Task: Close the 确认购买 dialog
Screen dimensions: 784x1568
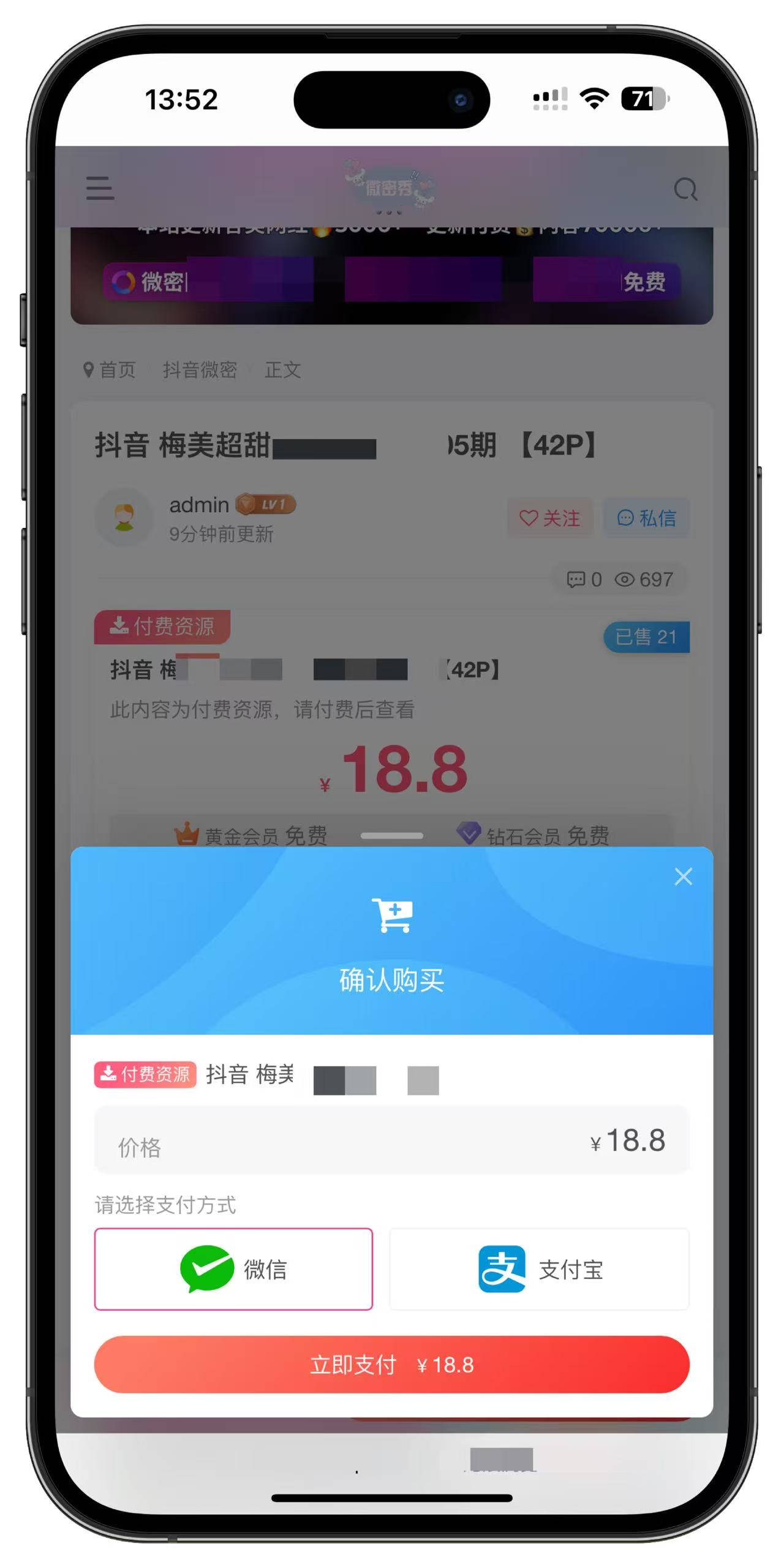Action: tap(683, 876)
